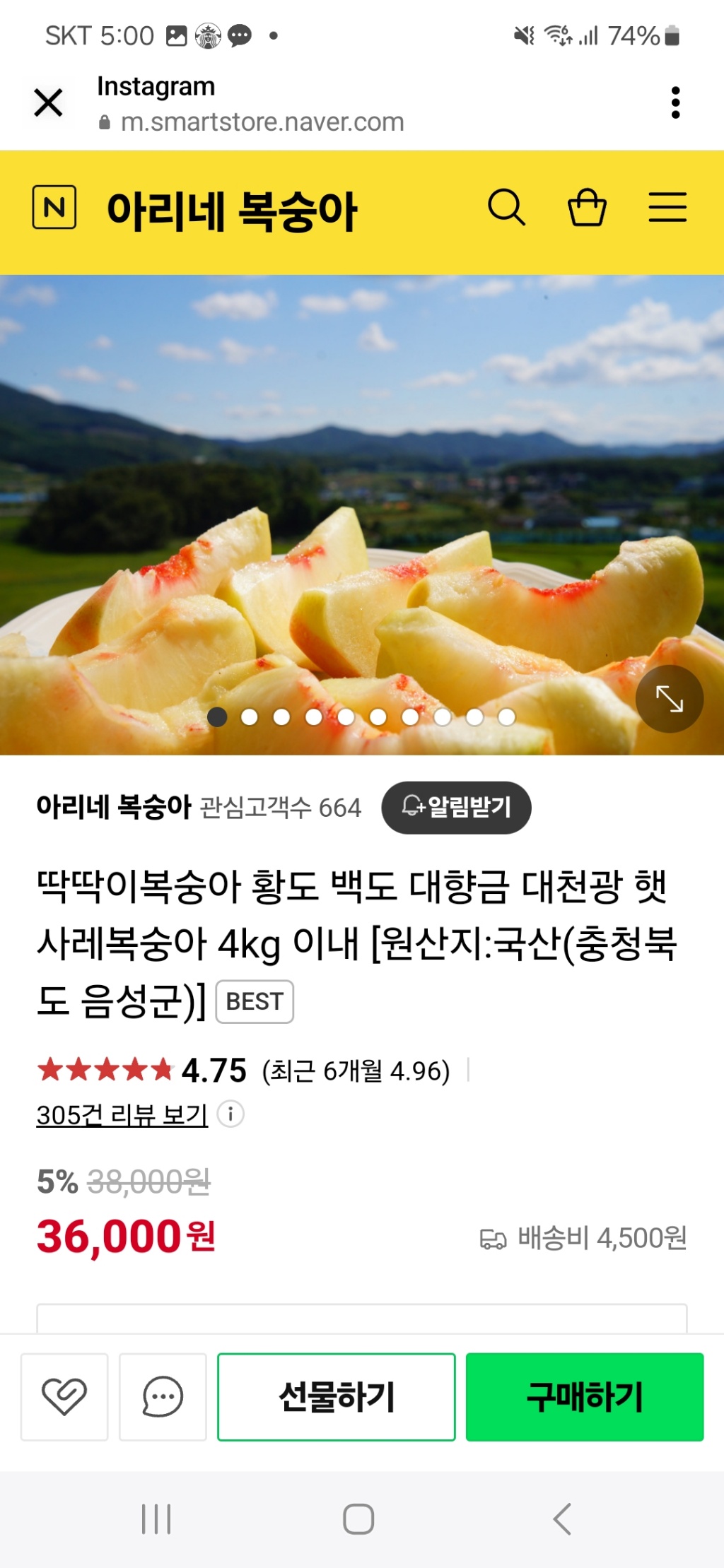Add product to wishlist with heart icon
Image resolution: width=724 pixels, height=1568 pixels.
[x=64, y=1396]
